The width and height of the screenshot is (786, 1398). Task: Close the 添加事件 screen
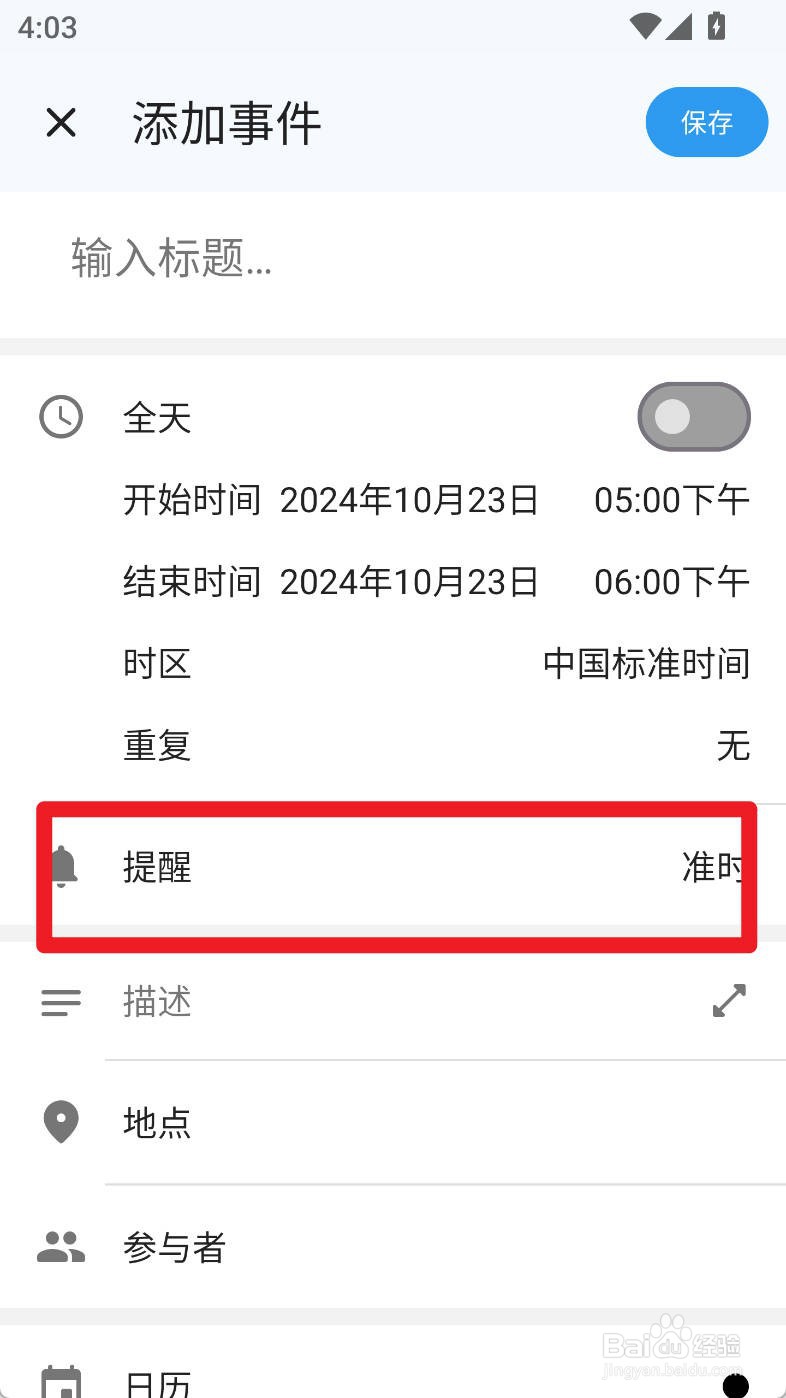tap(61, 122)
